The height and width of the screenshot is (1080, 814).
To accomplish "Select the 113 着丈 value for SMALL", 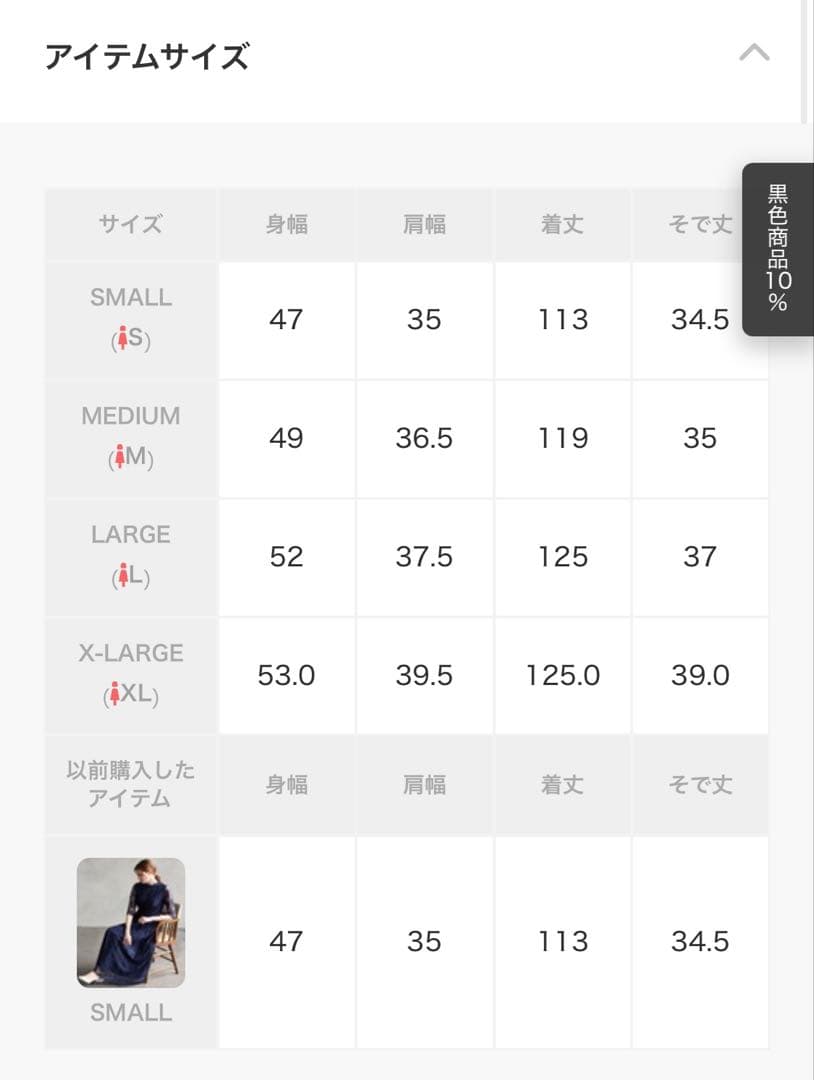I will pos(563,320).
